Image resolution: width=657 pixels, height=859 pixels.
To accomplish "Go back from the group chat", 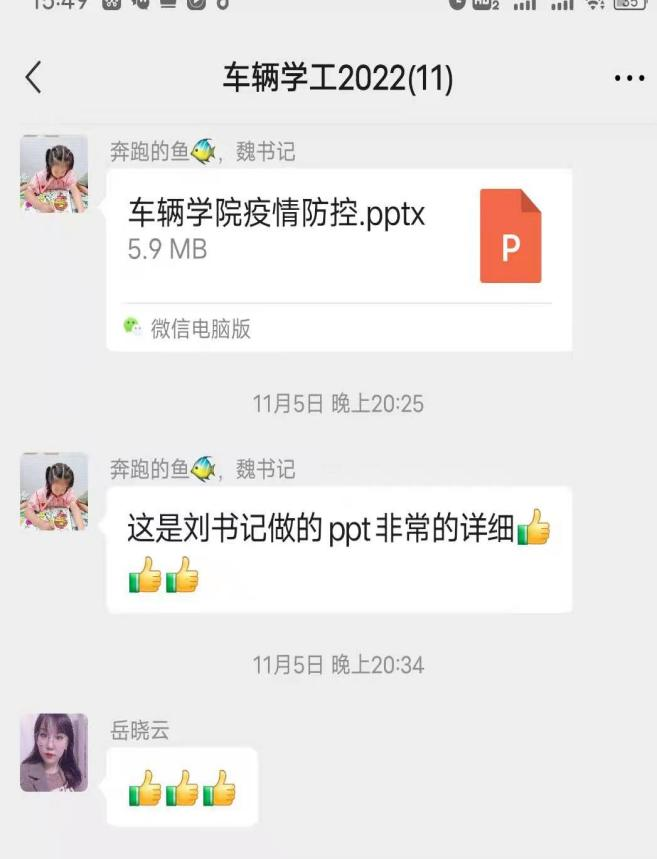I will tap(34, 78).
